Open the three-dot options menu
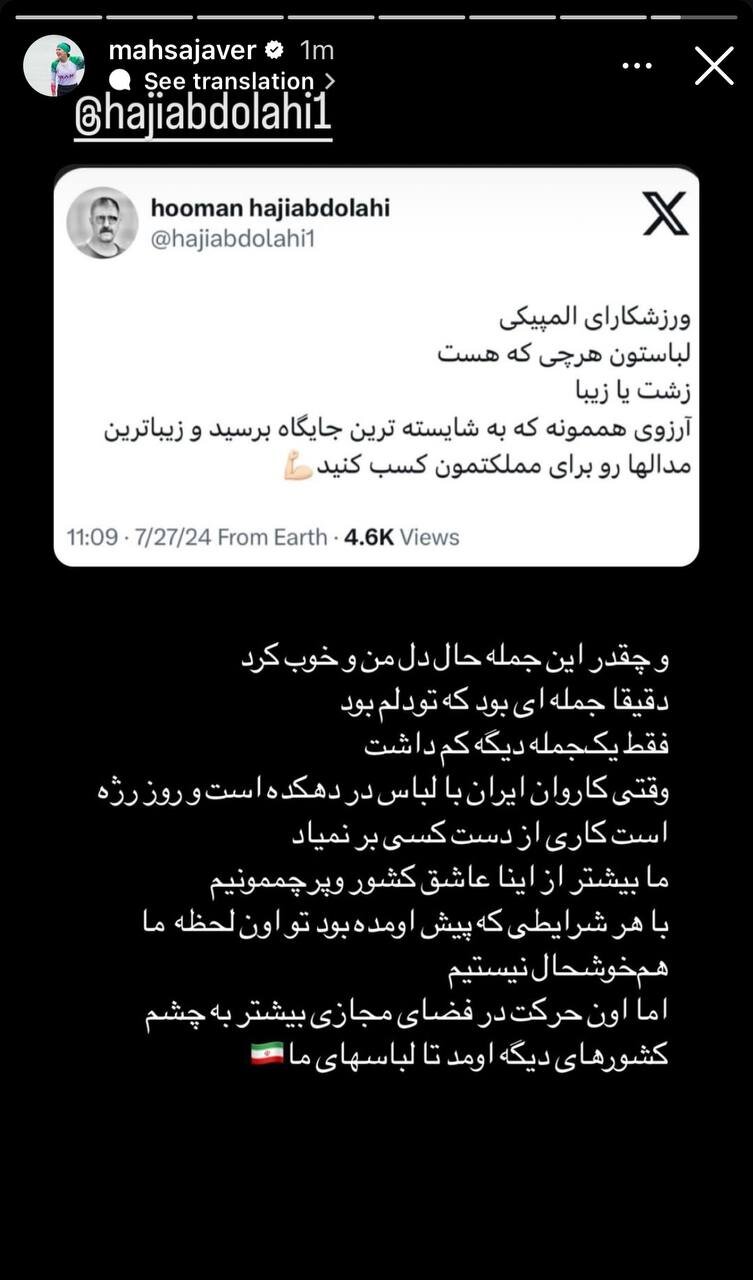Viewport: 753px width, 1280px height. pos(635,64)
